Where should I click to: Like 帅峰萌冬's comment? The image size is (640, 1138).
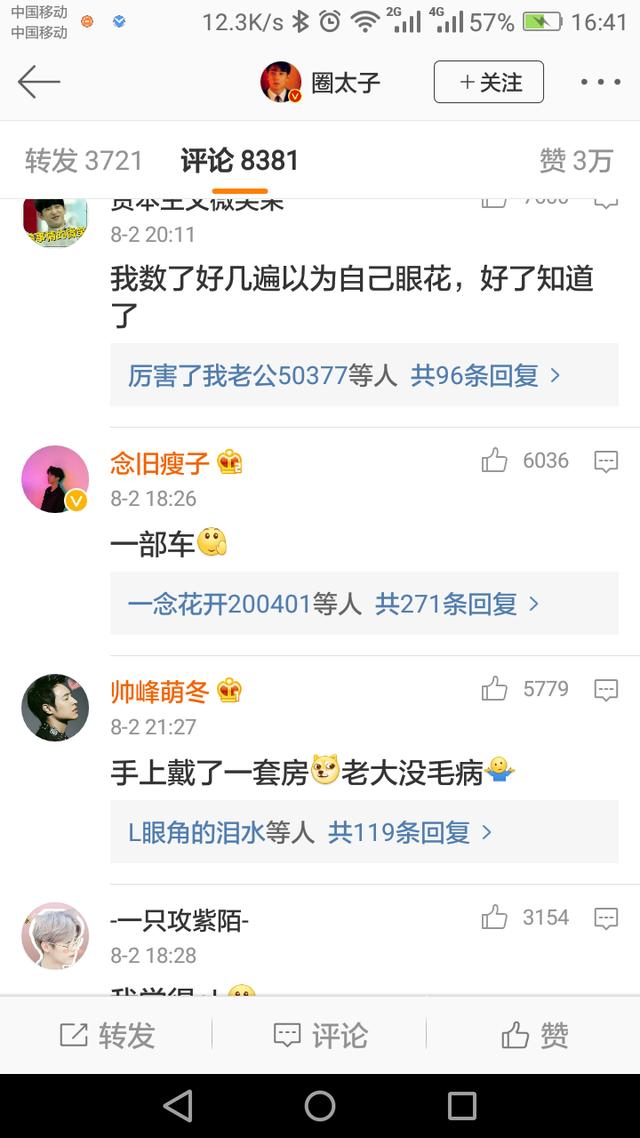tap(495, 689)
